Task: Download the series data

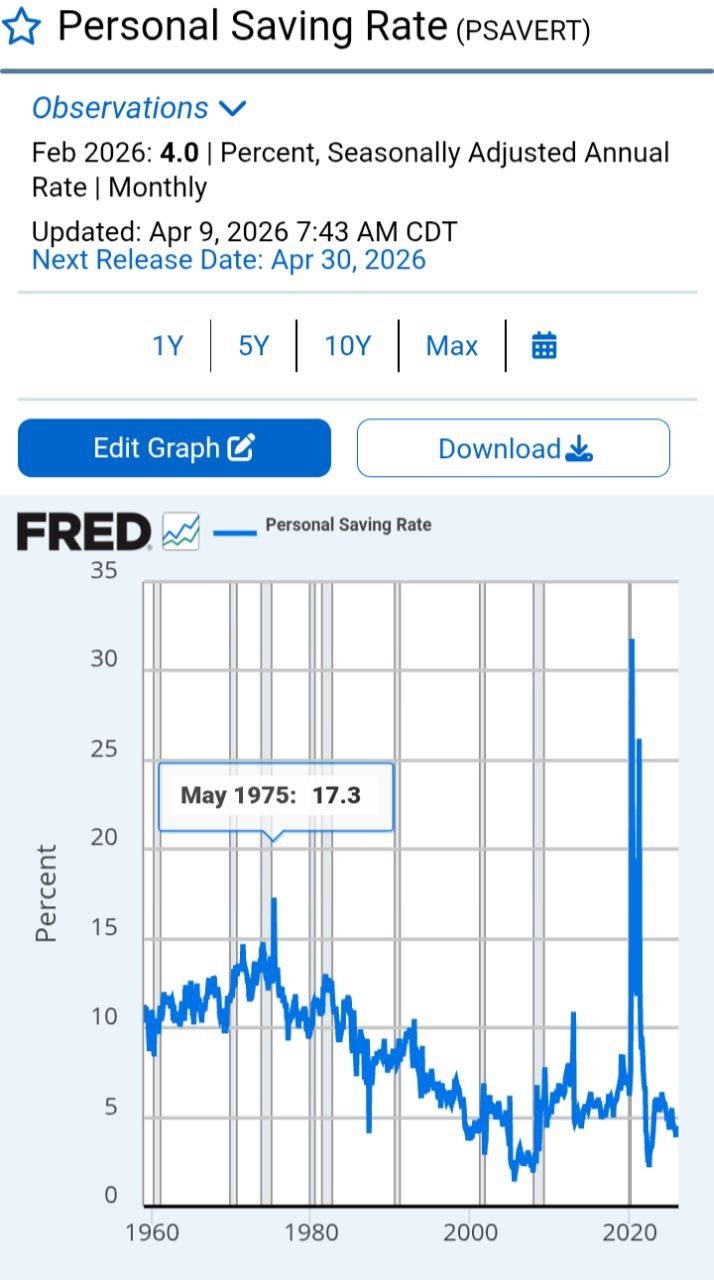Action: [x=513, y=448]
